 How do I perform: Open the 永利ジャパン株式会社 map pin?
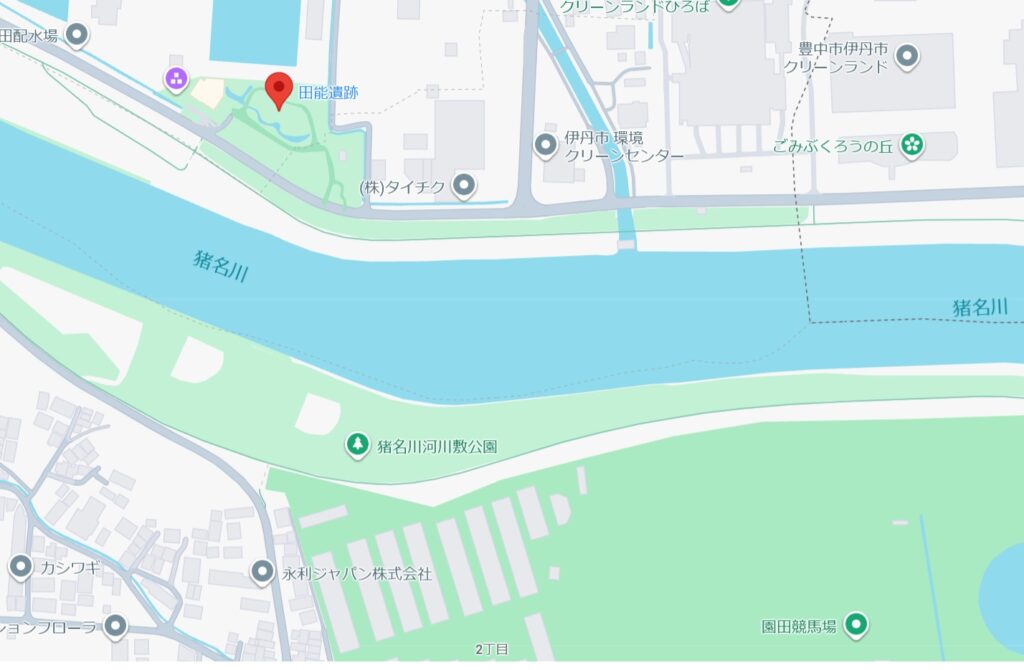pyautogui.click(x=262, y=573)
